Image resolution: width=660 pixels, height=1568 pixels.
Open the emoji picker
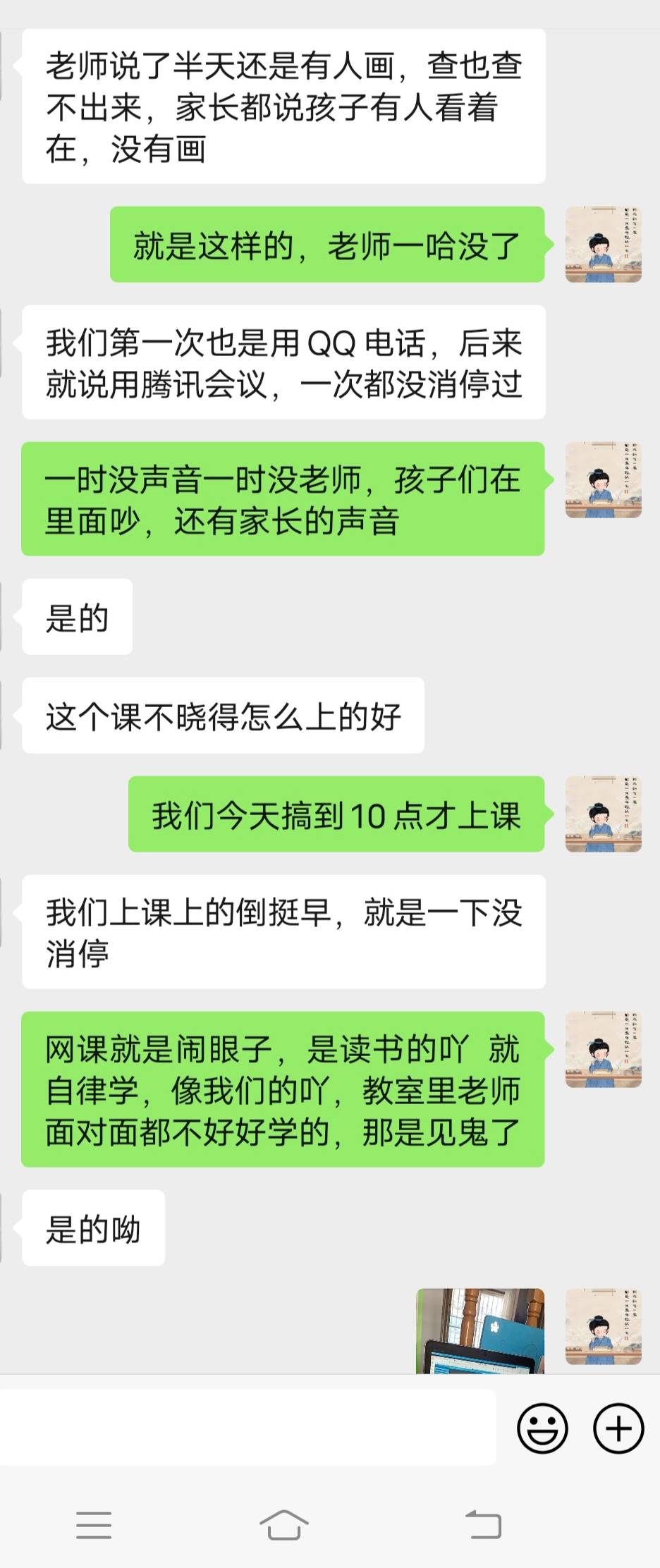542,1431
